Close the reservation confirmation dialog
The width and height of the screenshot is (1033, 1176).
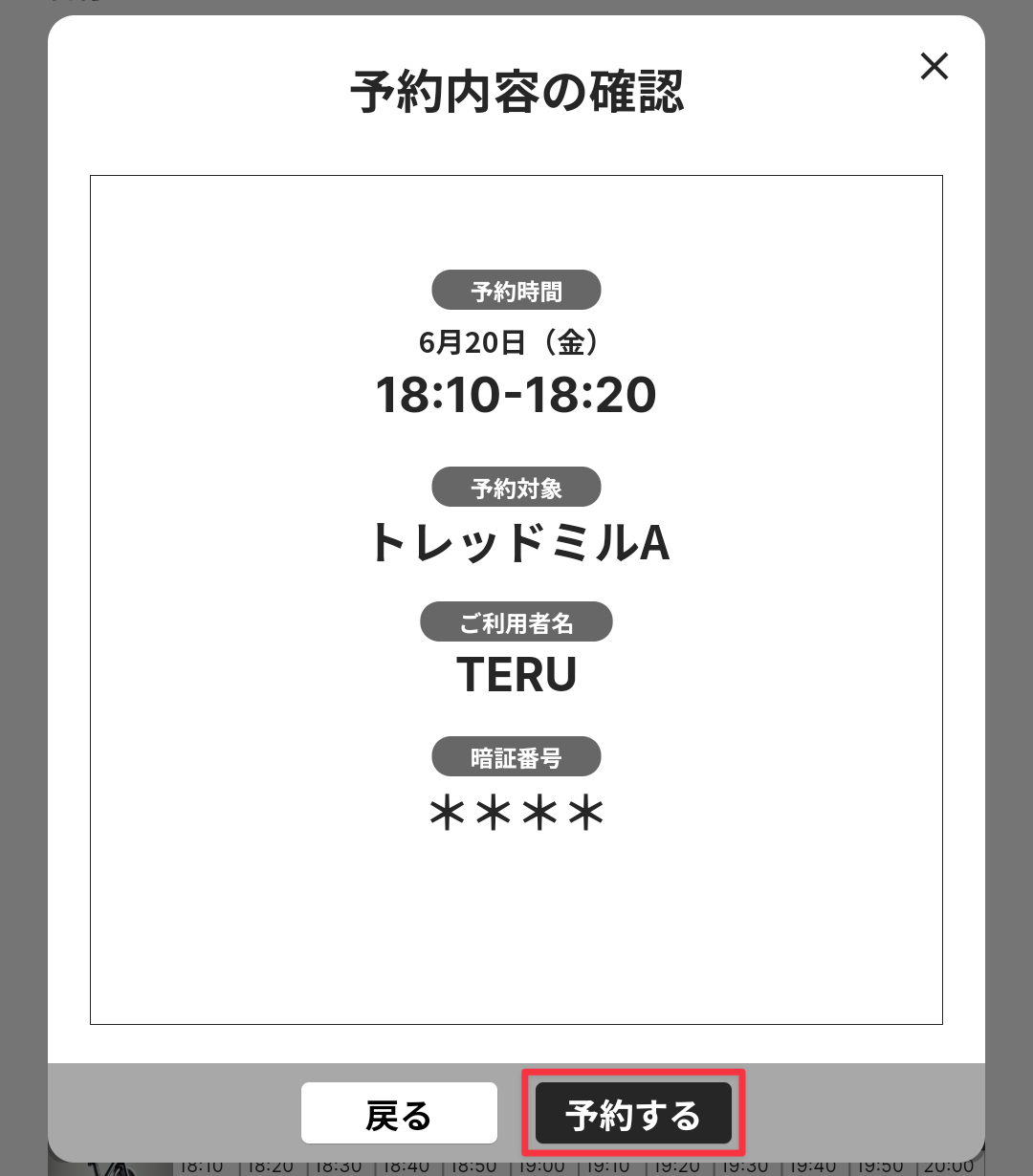click(934, 66)
